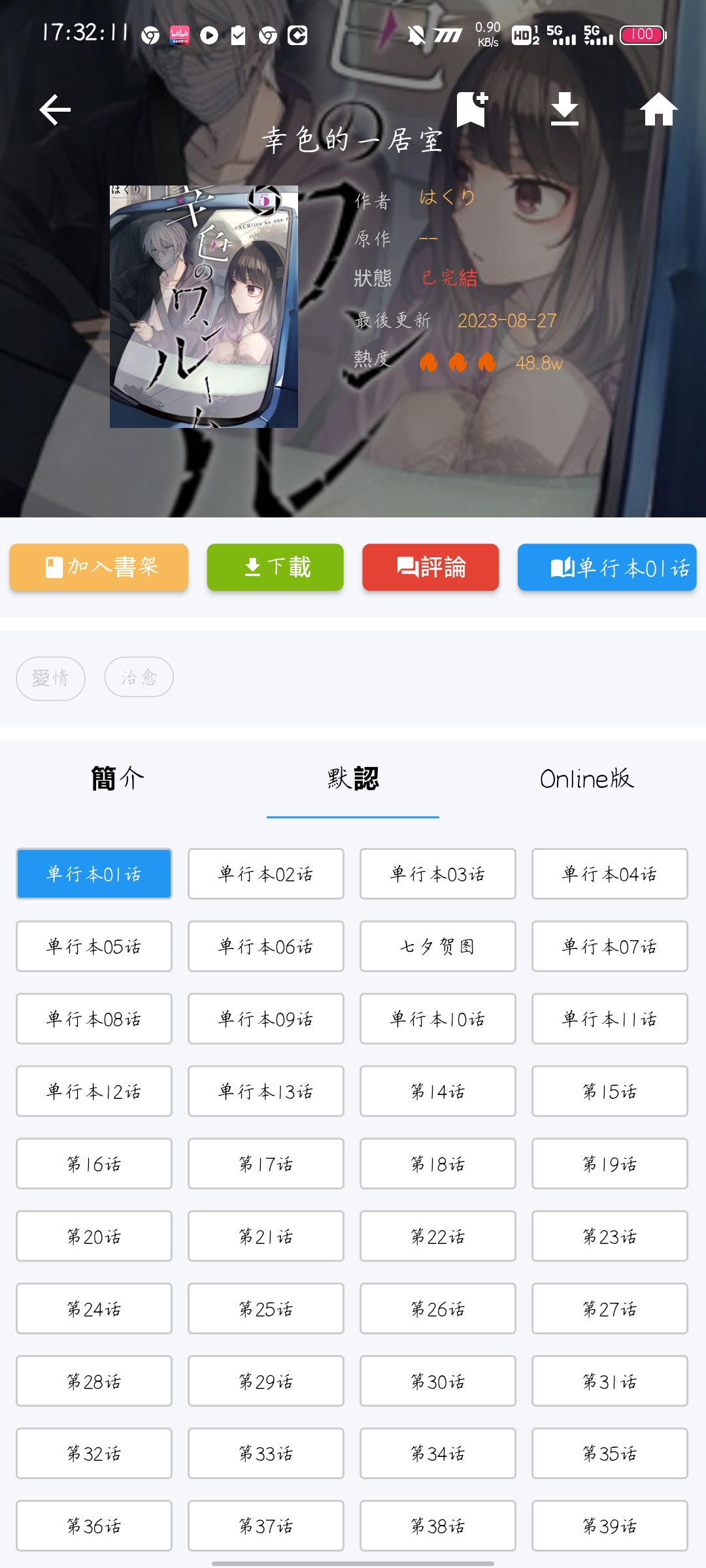Tap the bookmark add icon

click(472, 109)
